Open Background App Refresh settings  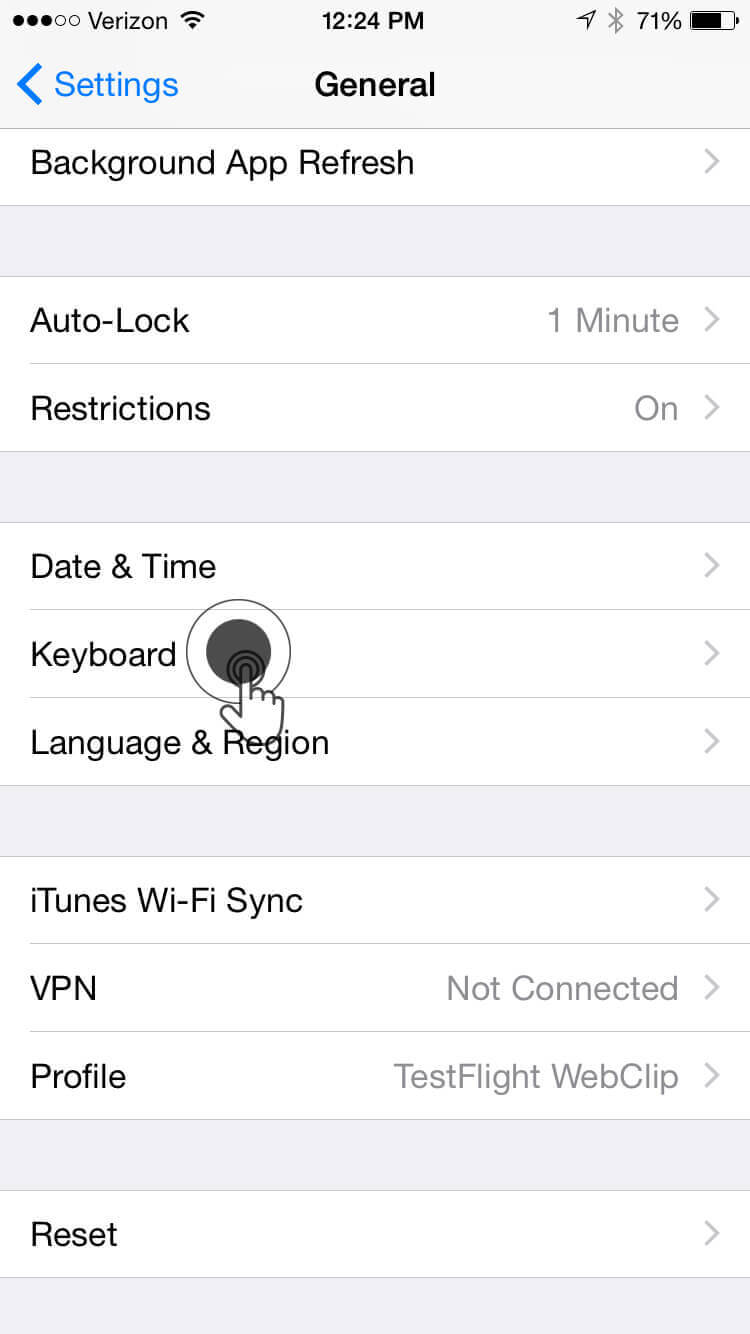click(x=375, y=163)
